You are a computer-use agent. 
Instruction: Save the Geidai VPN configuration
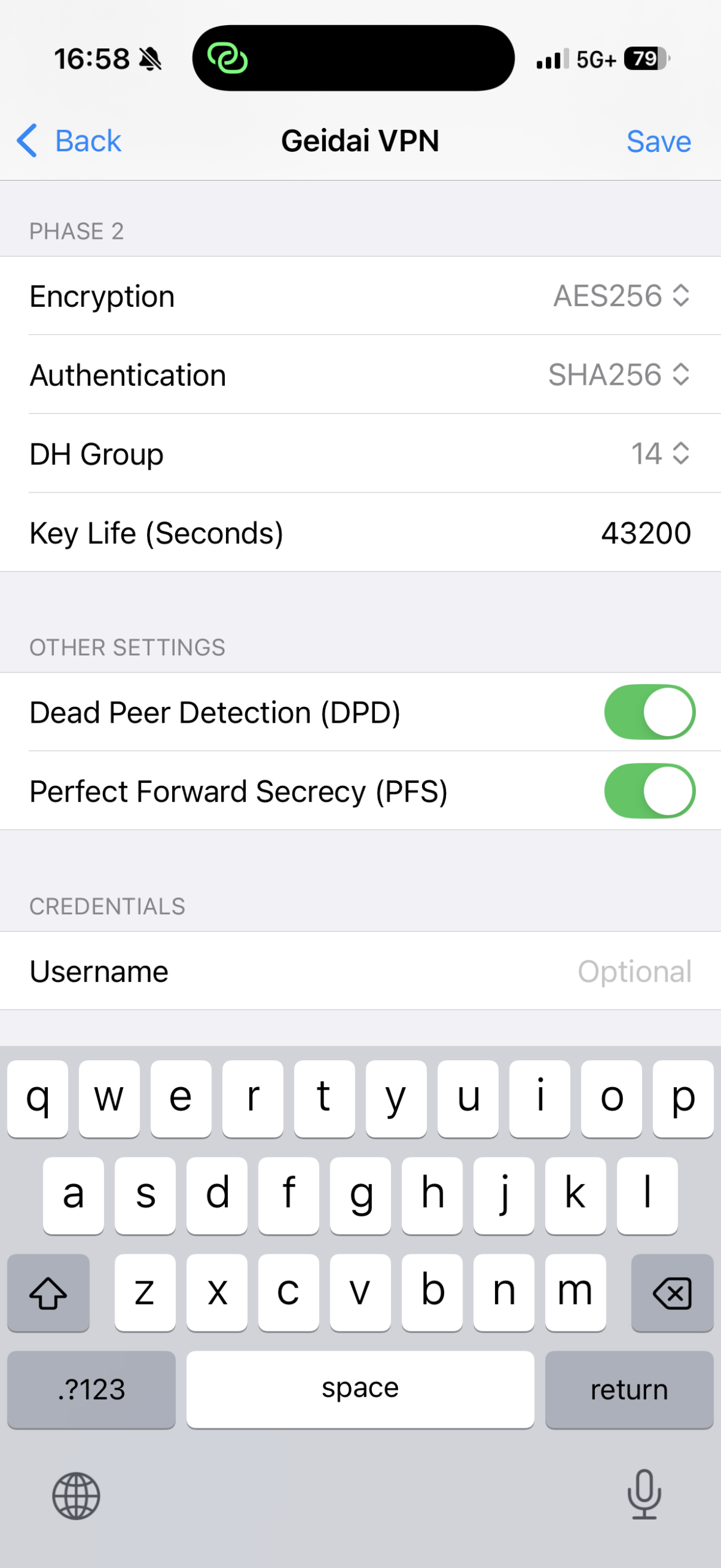coord(658,141)
